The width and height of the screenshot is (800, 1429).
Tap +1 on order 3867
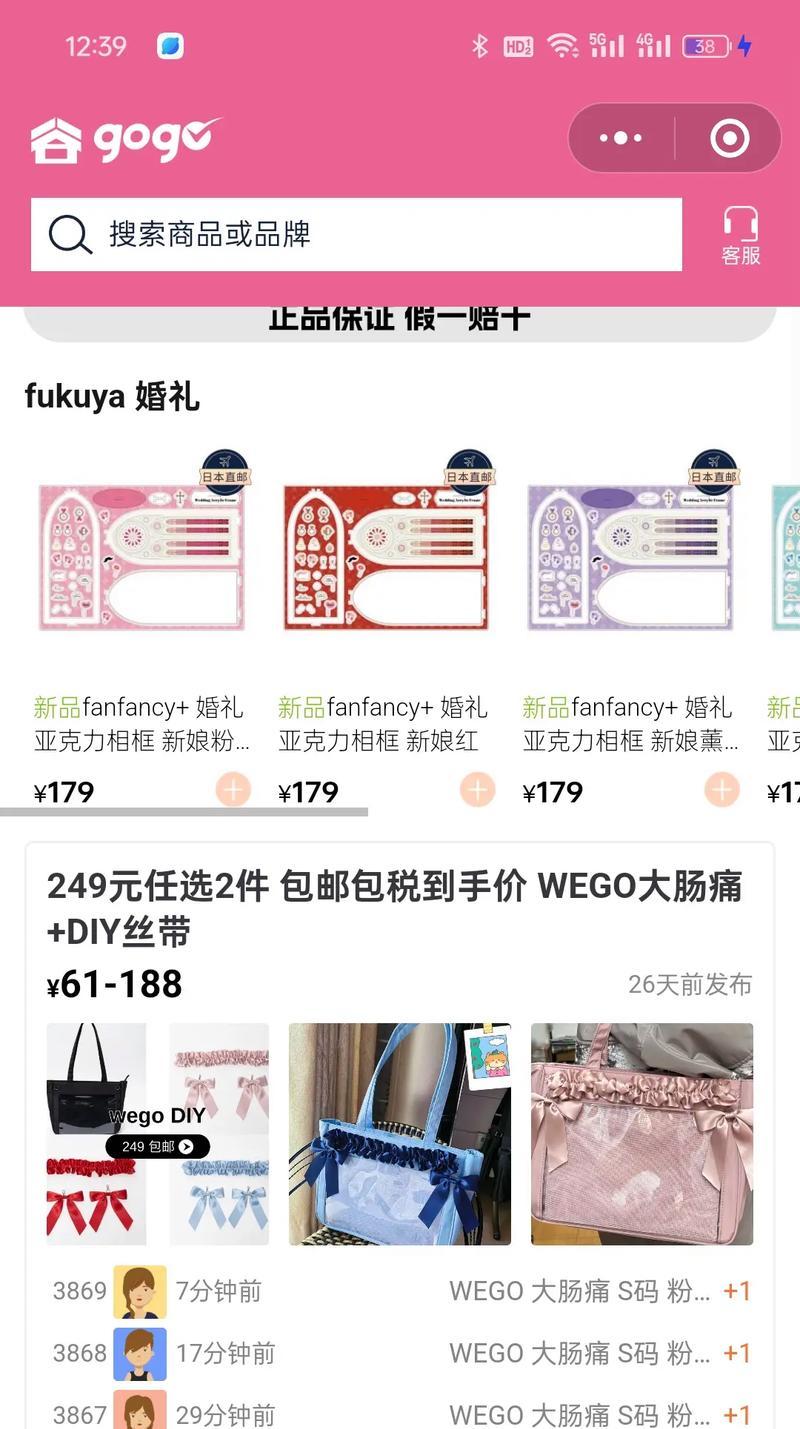(x=736, y=1414)
